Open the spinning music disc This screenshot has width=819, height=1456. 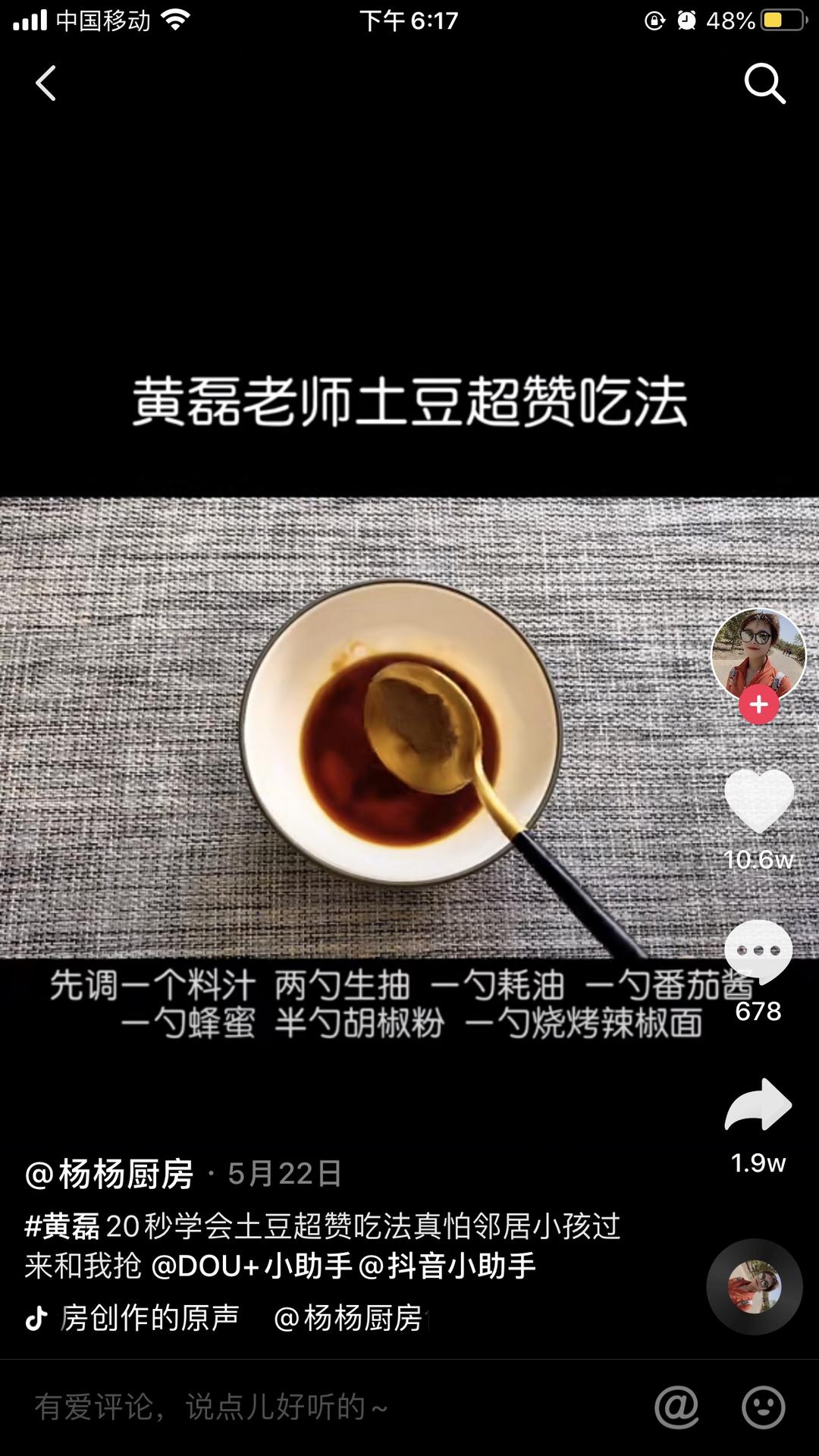(754, 1287)
